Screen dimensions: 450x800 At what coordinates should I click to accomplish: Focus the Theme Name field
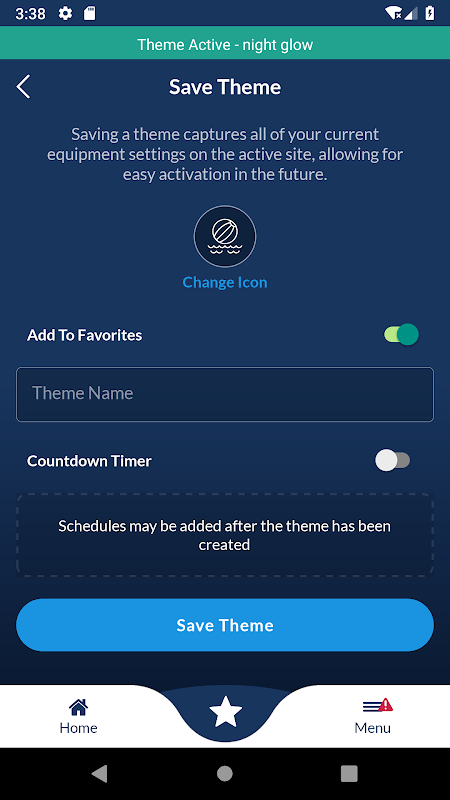coord(225,394)
